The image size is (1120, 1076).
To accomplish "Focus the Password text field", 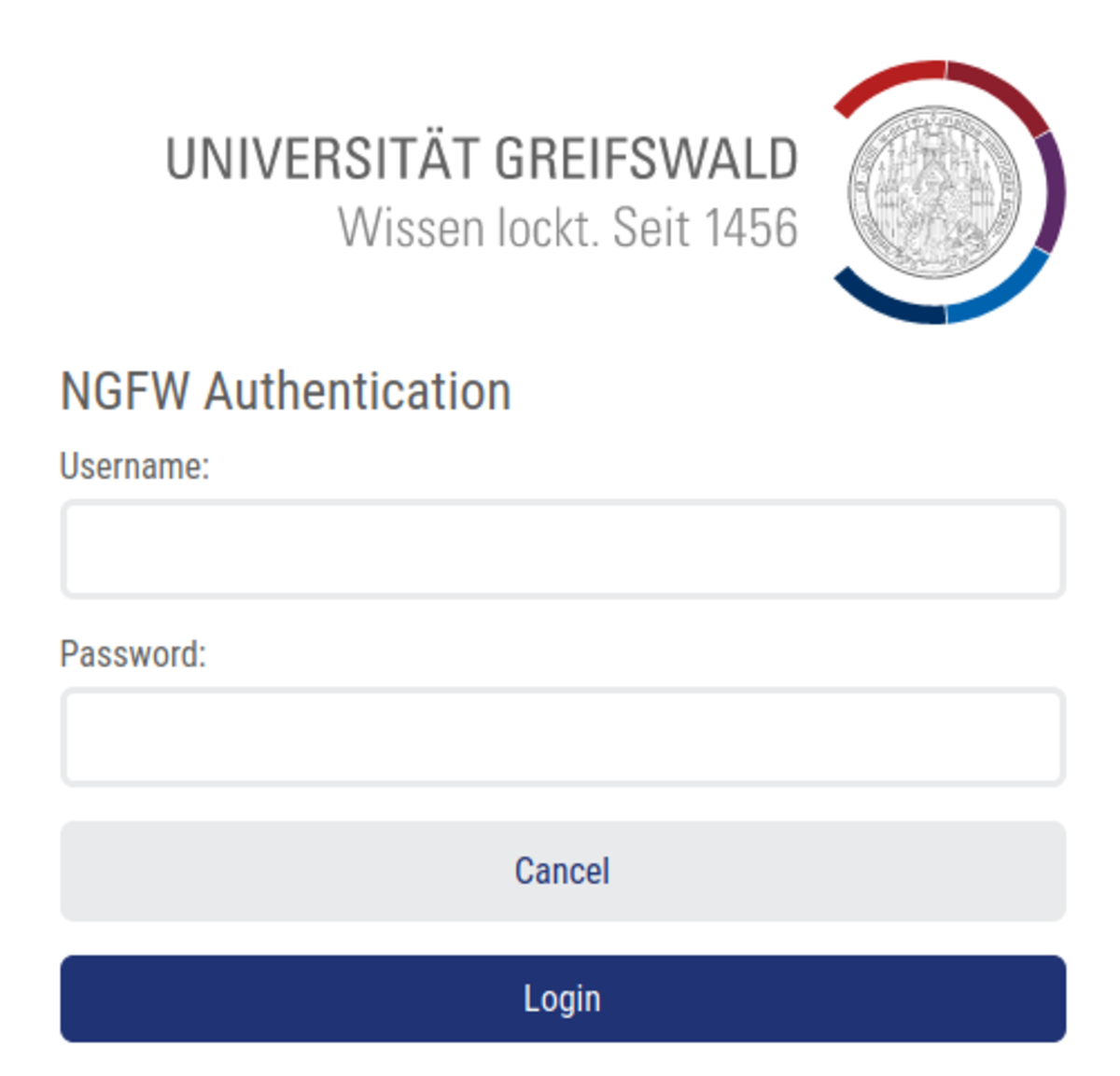I will tap(563, 737).
